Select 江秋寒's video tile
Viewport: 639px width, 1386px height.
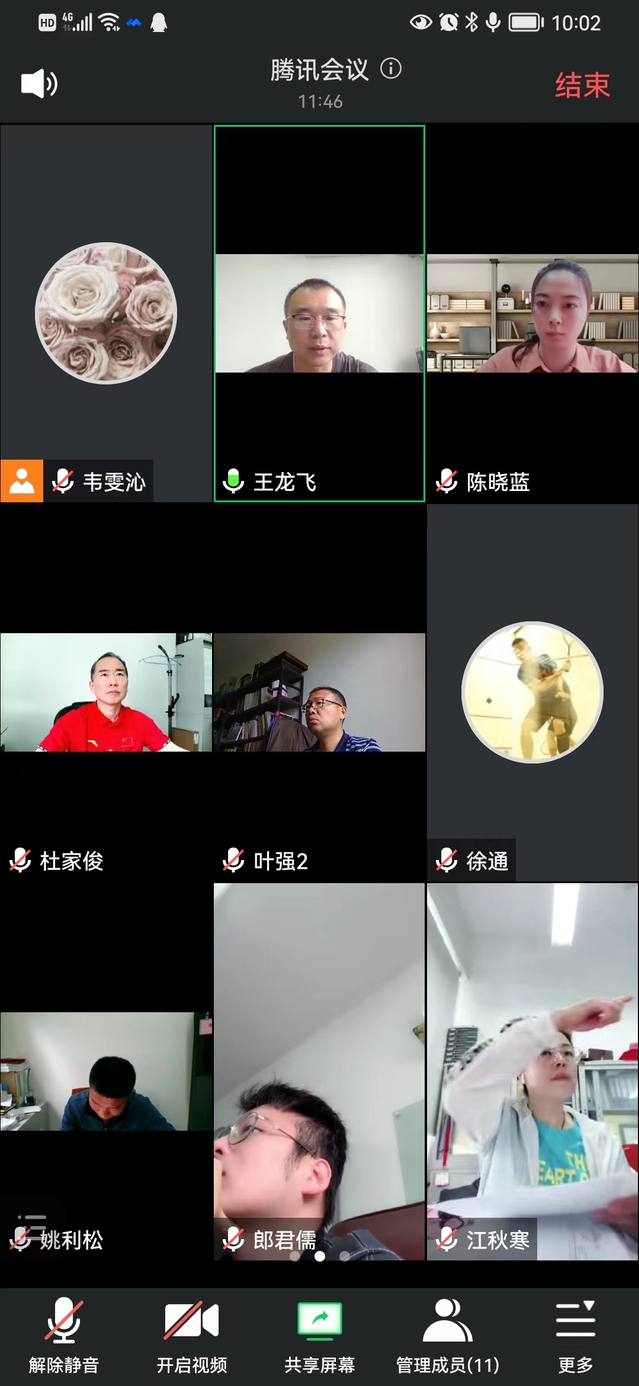[532, 1071]
